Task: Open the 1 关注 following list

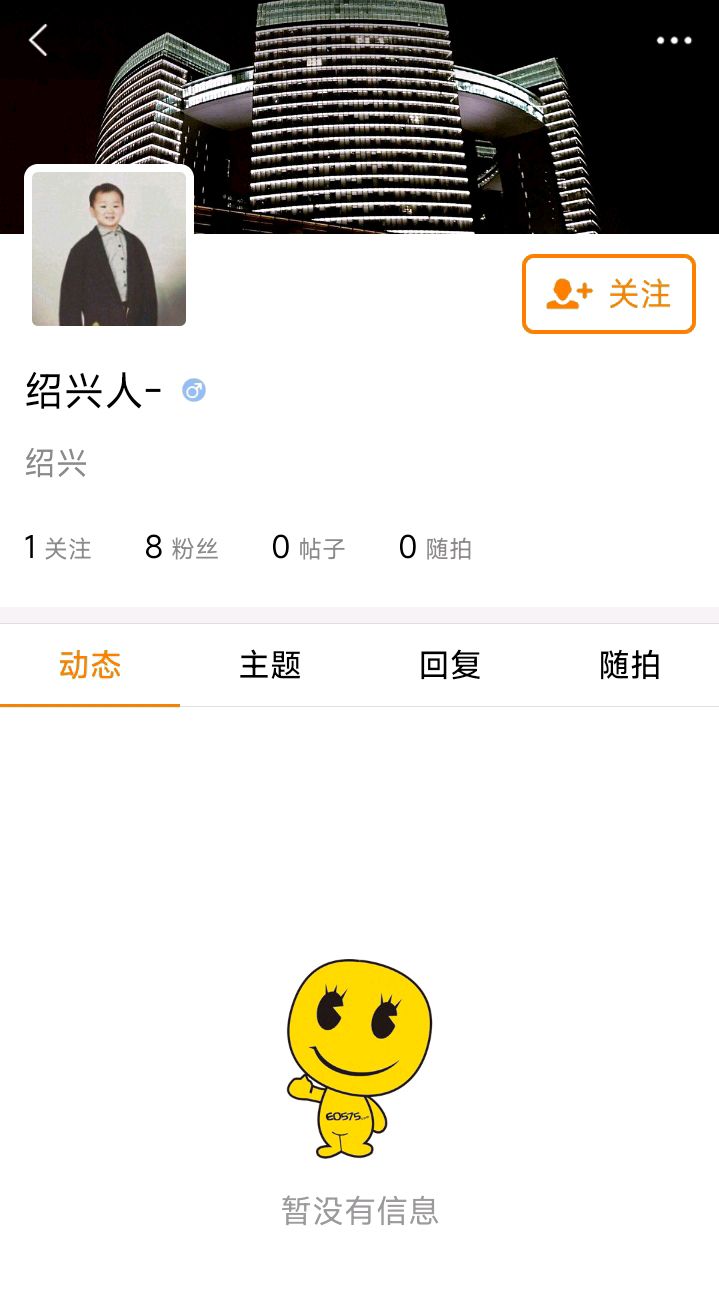Action: pos(58,548)
